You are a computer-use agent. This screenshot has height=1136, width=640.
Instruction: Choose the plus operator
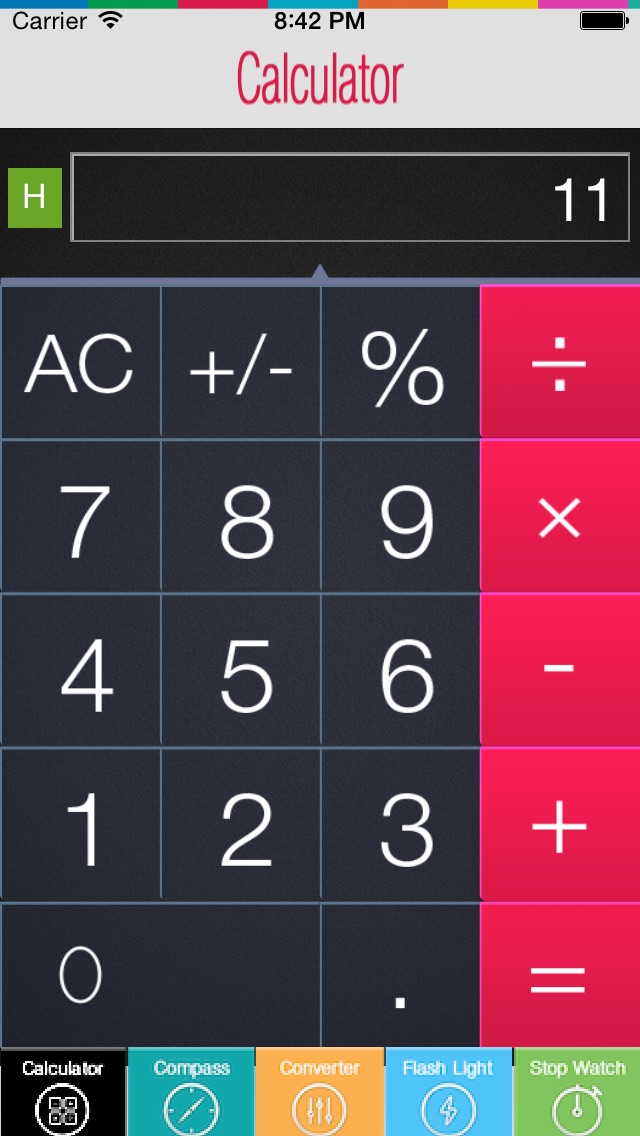point(560,825)
